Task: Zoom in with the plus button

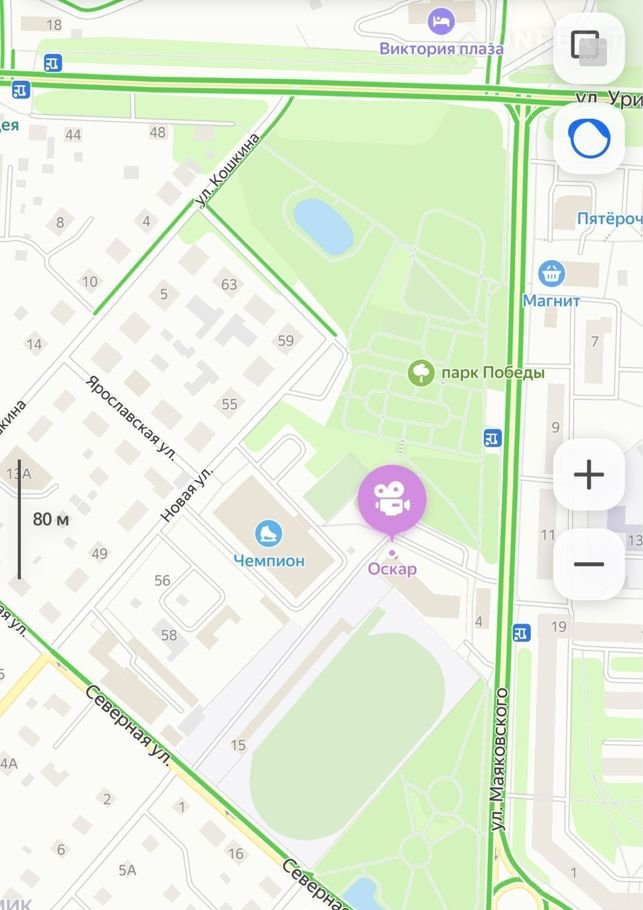Action: [x=589, y=475]
